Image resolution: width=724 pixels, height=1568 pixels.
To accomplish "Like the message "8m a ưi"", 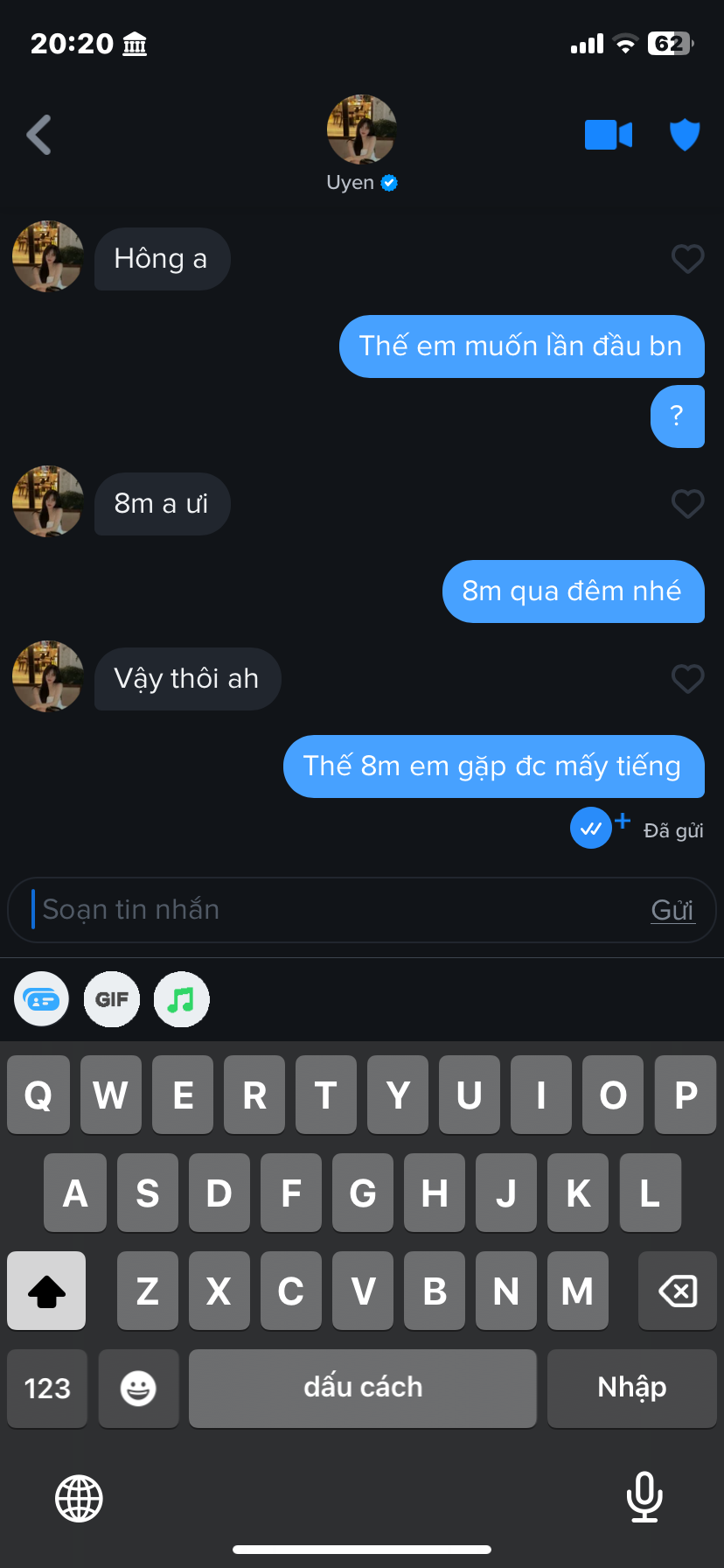I will click(687, 504).
